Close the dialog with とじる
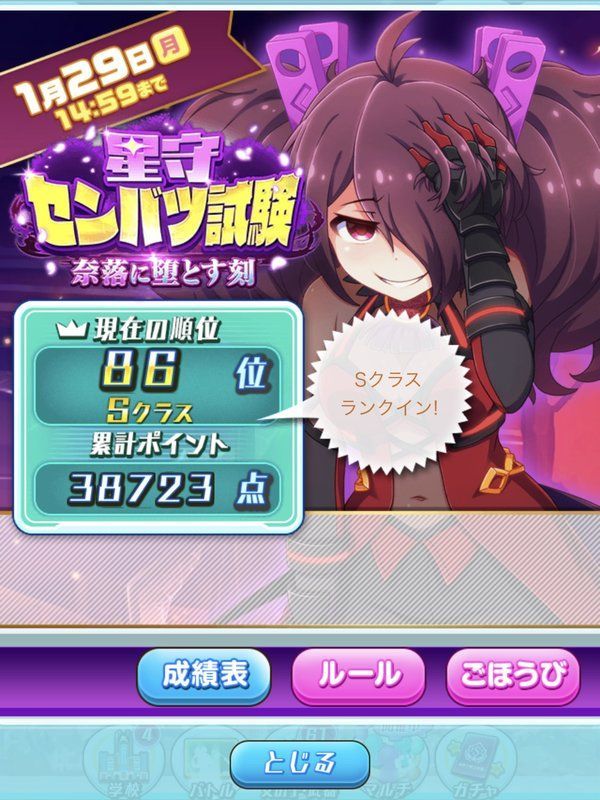The image size is (600, 800). (300, 763)
